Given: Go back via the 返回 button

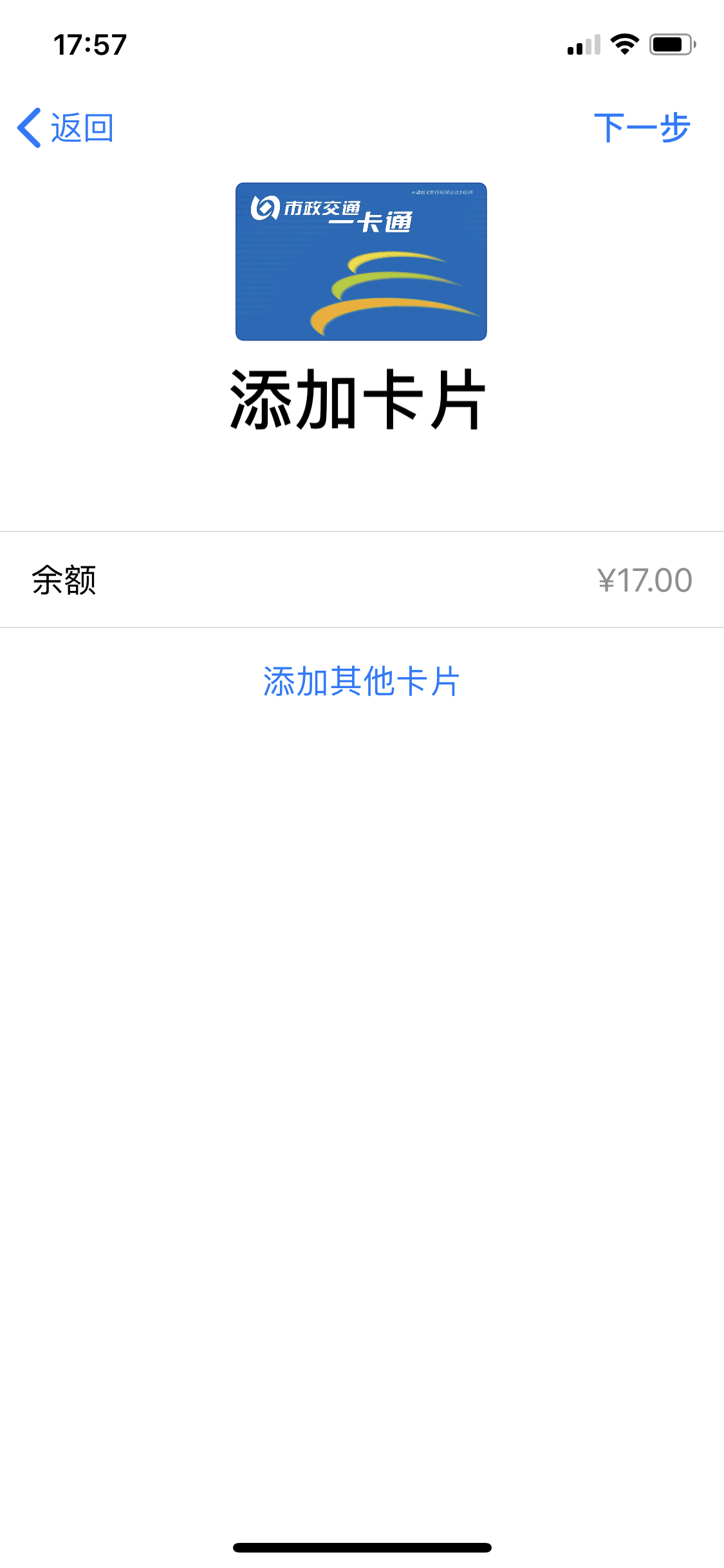Looking at the screenshot, I should click(x=66, y=127).
